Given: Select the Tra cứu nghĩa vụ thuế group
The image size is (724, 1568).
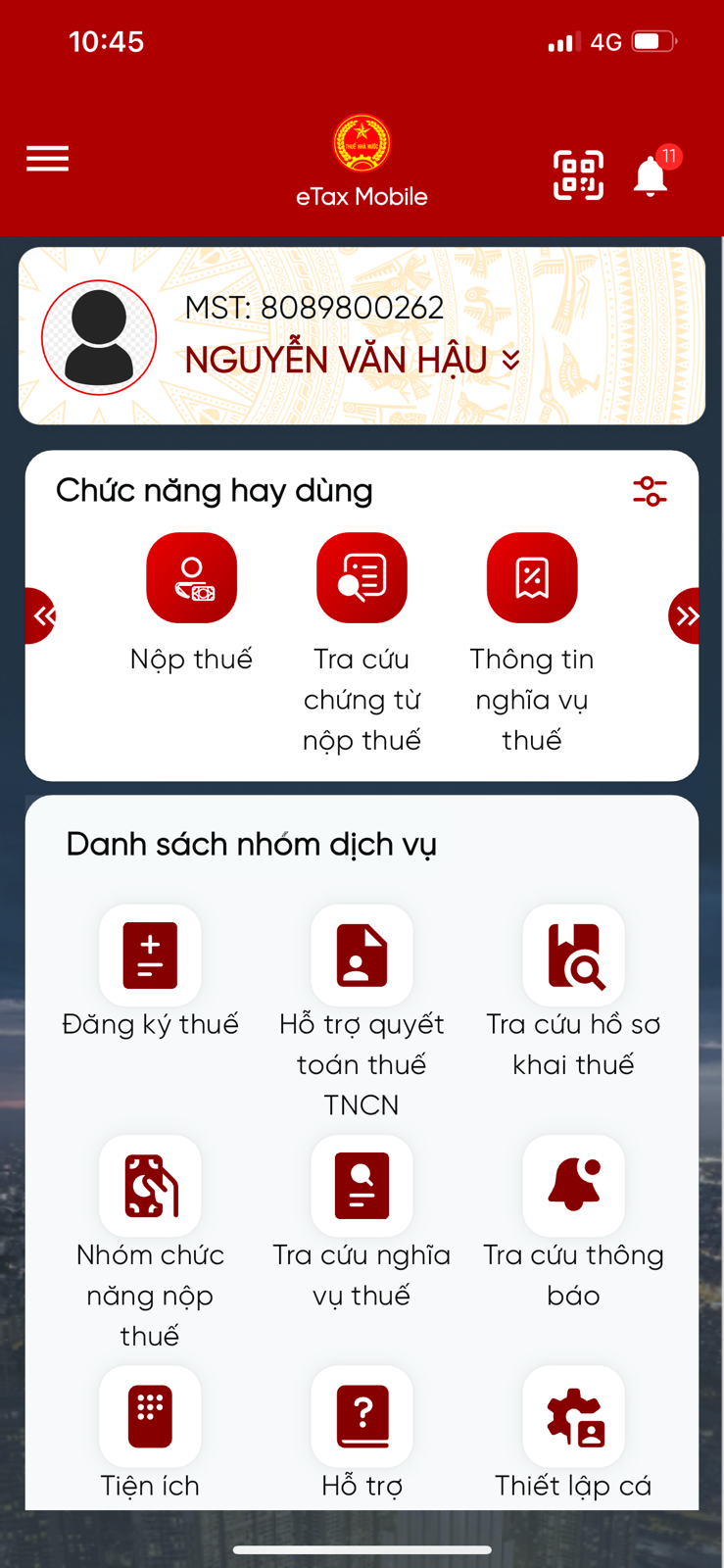Looking at the screenshot, I should click(362, 1186).
